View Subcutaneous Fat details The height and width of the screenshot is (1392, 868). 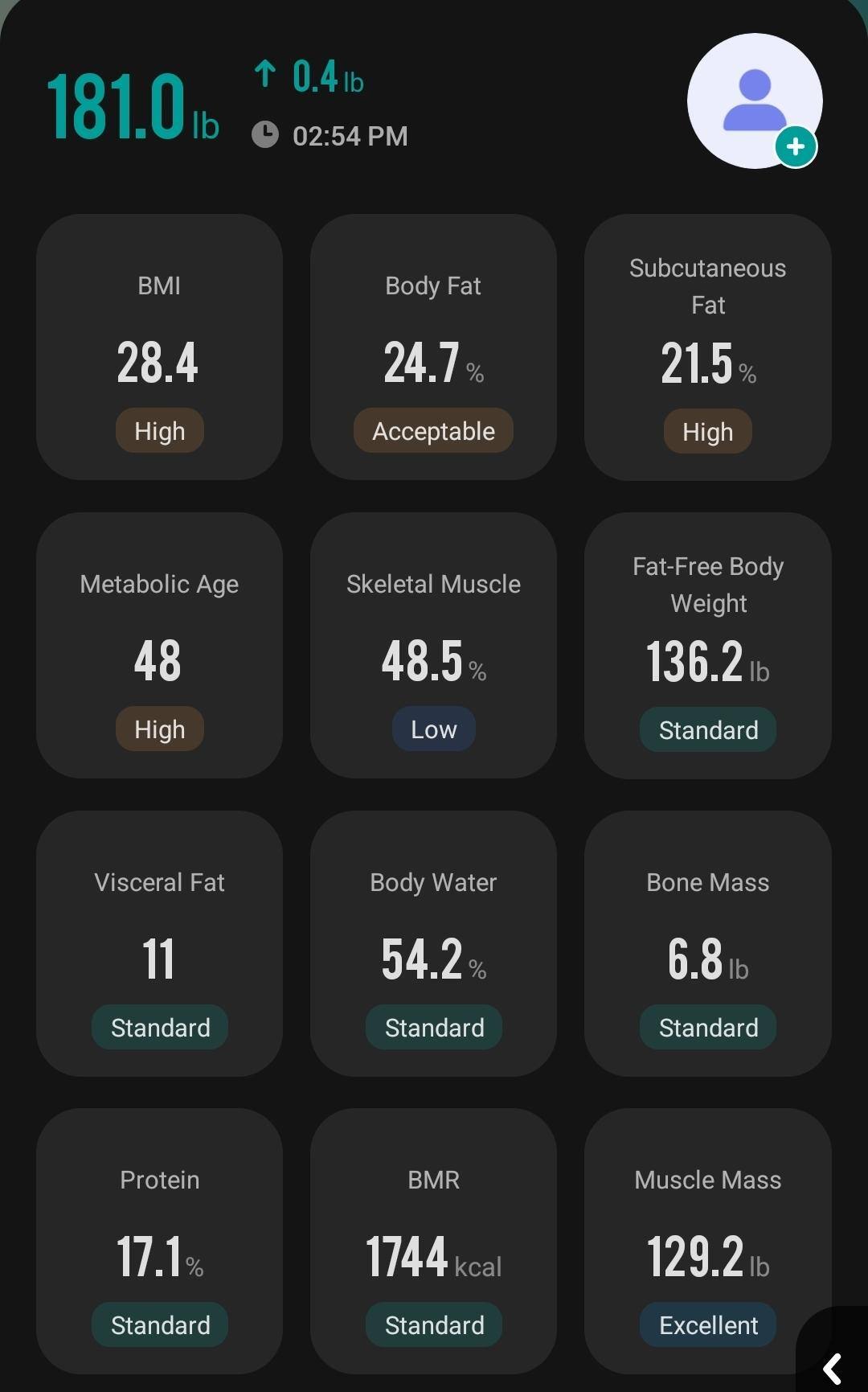(707, 347)
